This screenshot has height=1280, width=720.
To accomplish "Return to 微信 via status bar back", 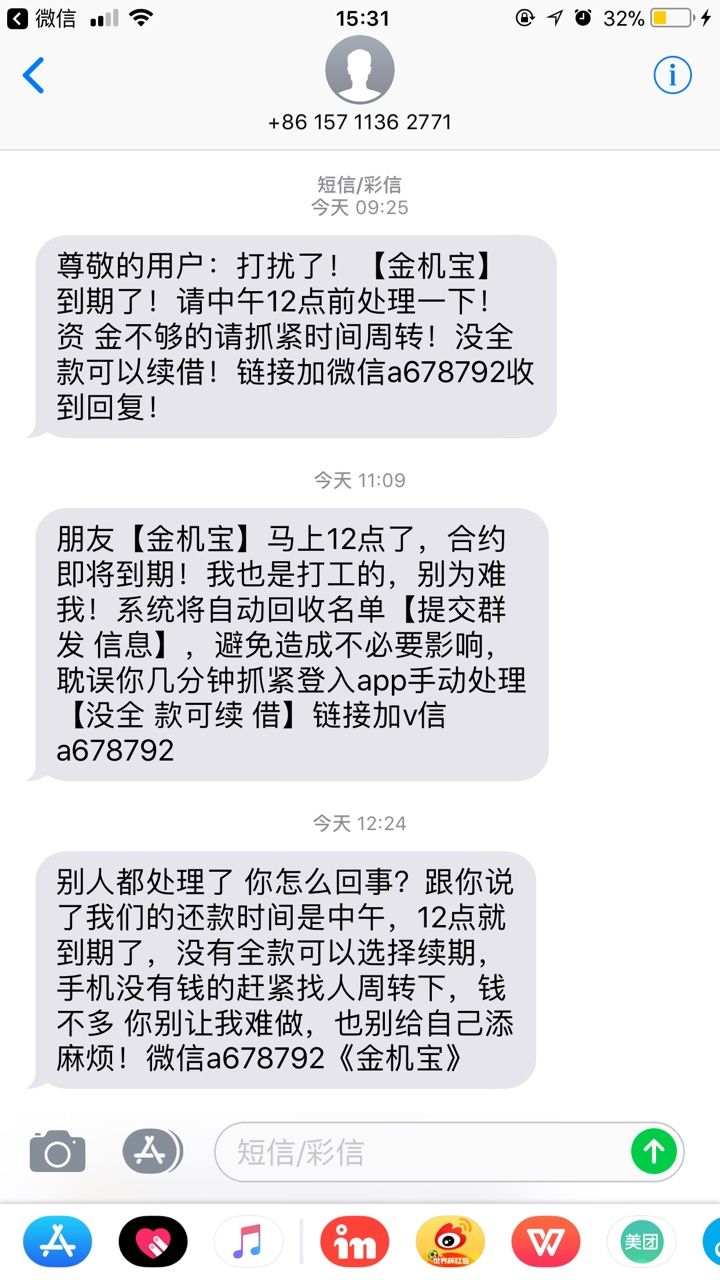I will [41, 18].
